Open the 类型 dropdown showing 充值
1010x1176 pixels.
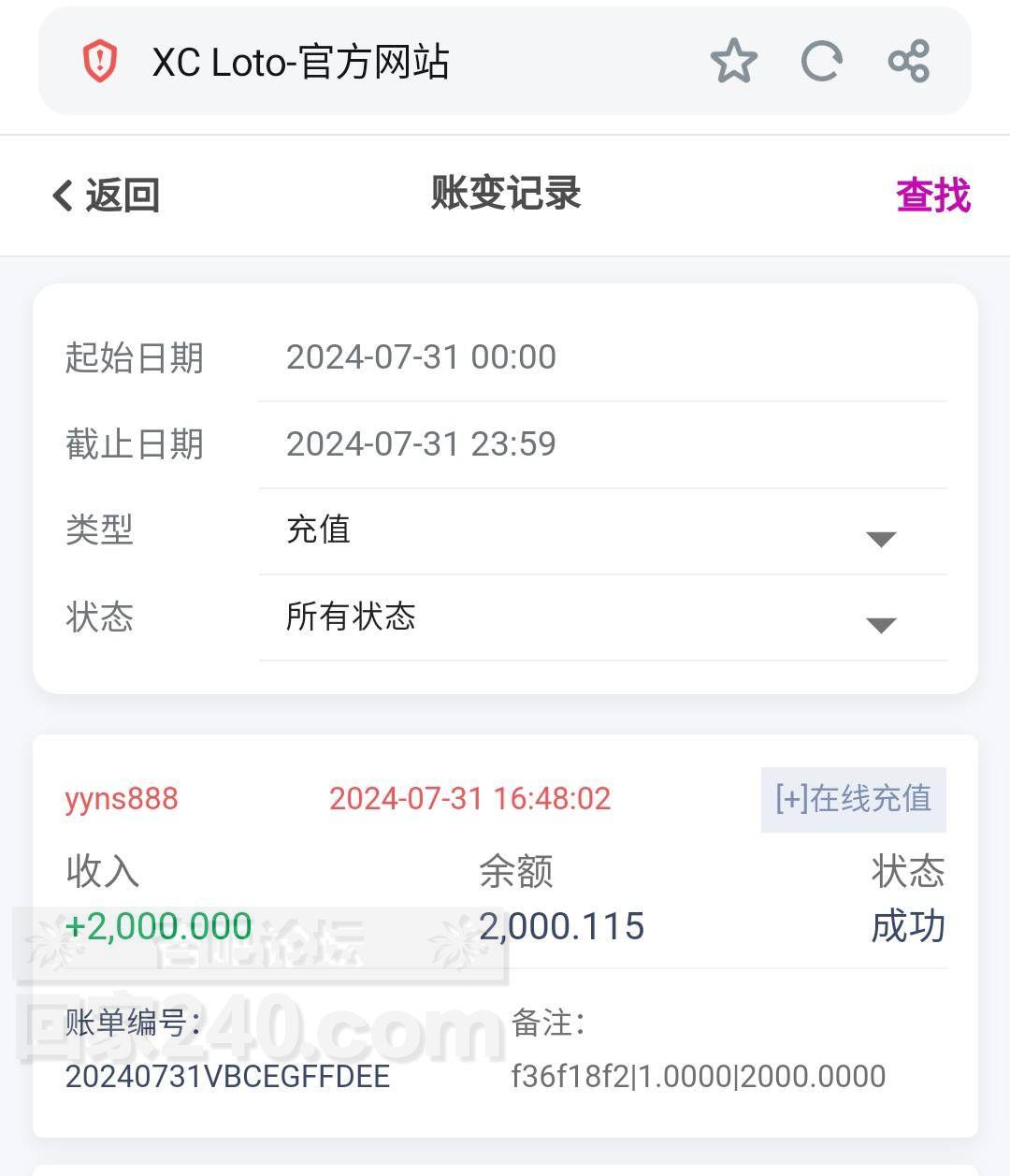tap(601, 530)
